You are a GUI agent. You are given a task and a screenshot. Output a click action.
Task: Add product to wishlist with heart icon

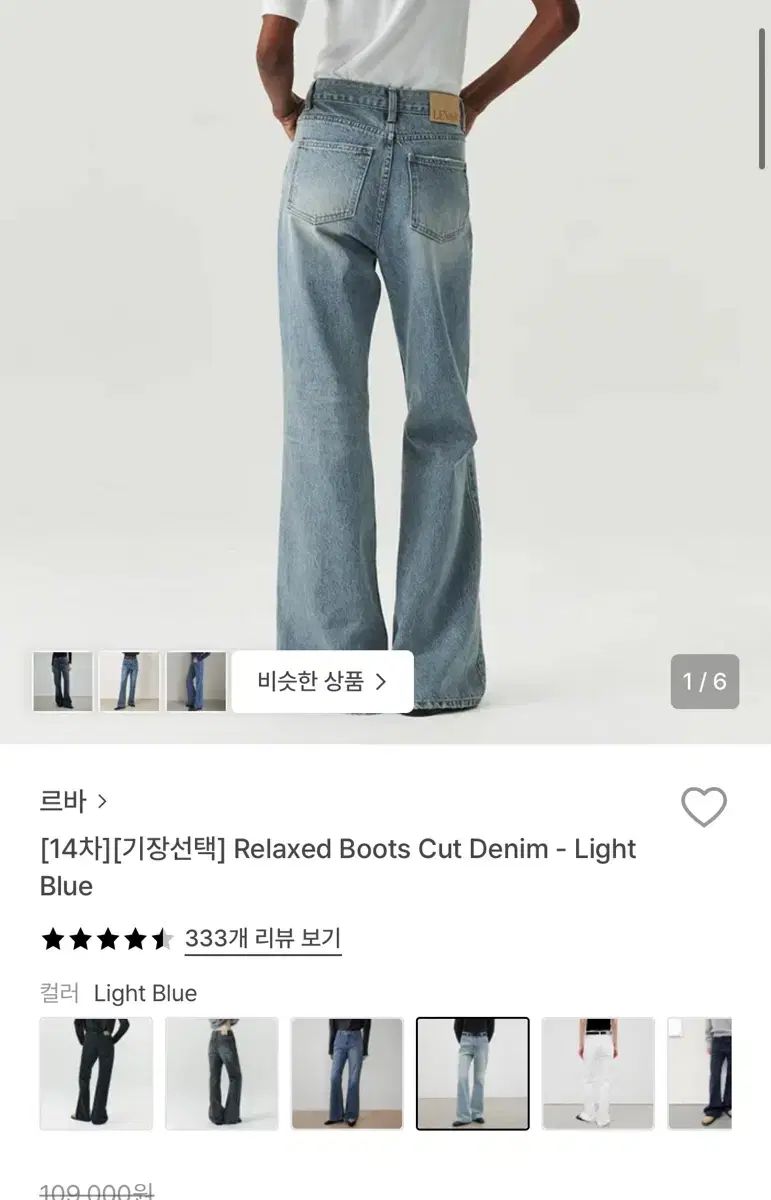pyautogui.click(x=703, y=807)
